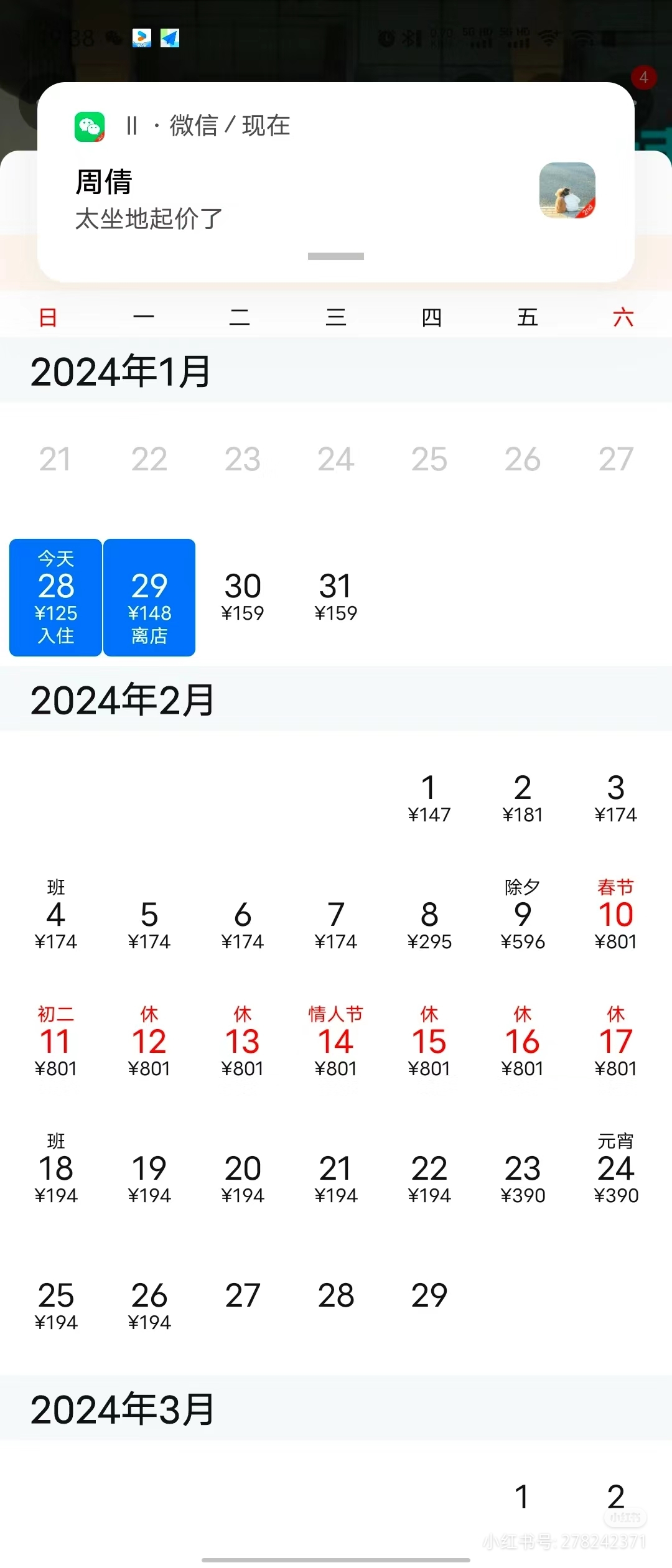Select February 1 priced ¥147
672x1568 pixels.
tap(429, 798)
